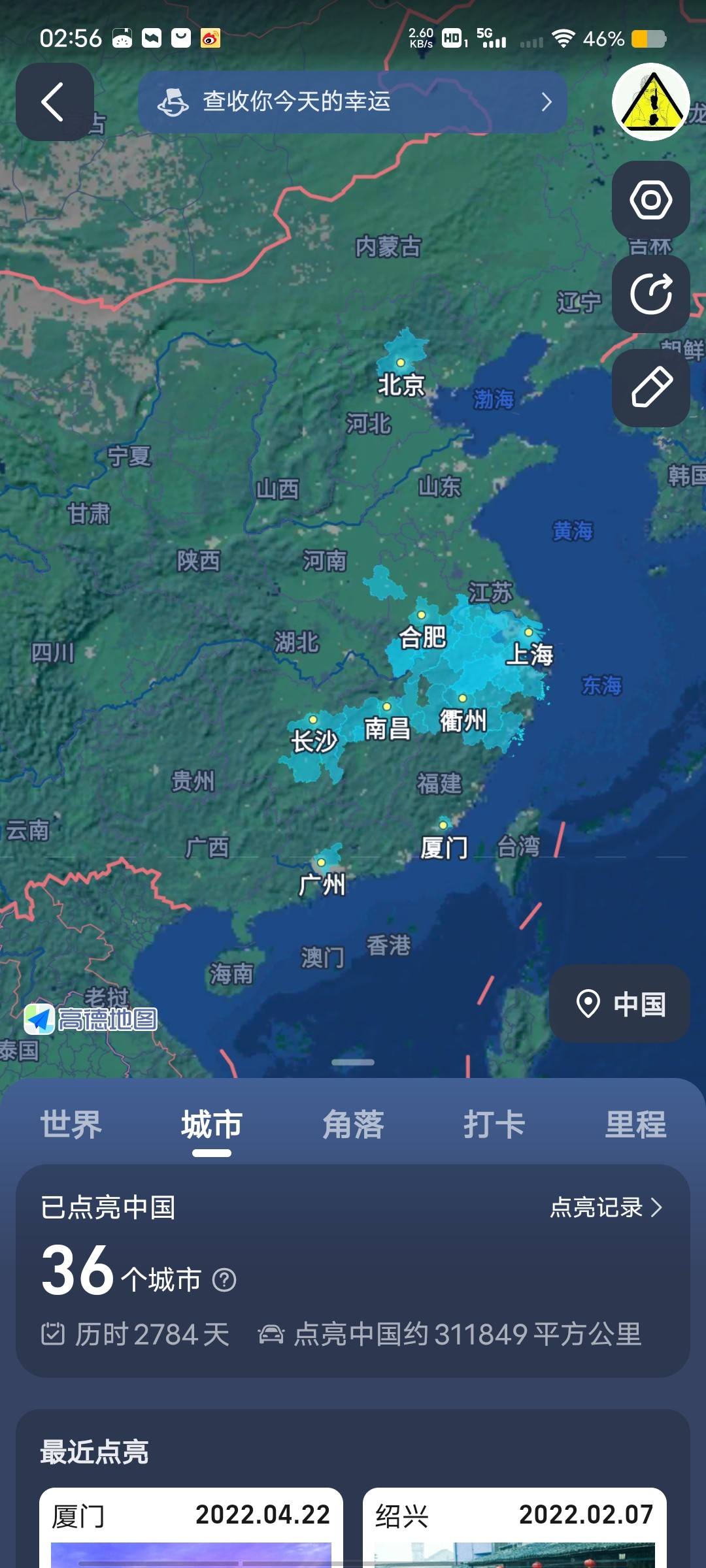Viewport: 706px width, 1568px height.
Task: Switch to the 角落 tab
Action: point(353,1124)
